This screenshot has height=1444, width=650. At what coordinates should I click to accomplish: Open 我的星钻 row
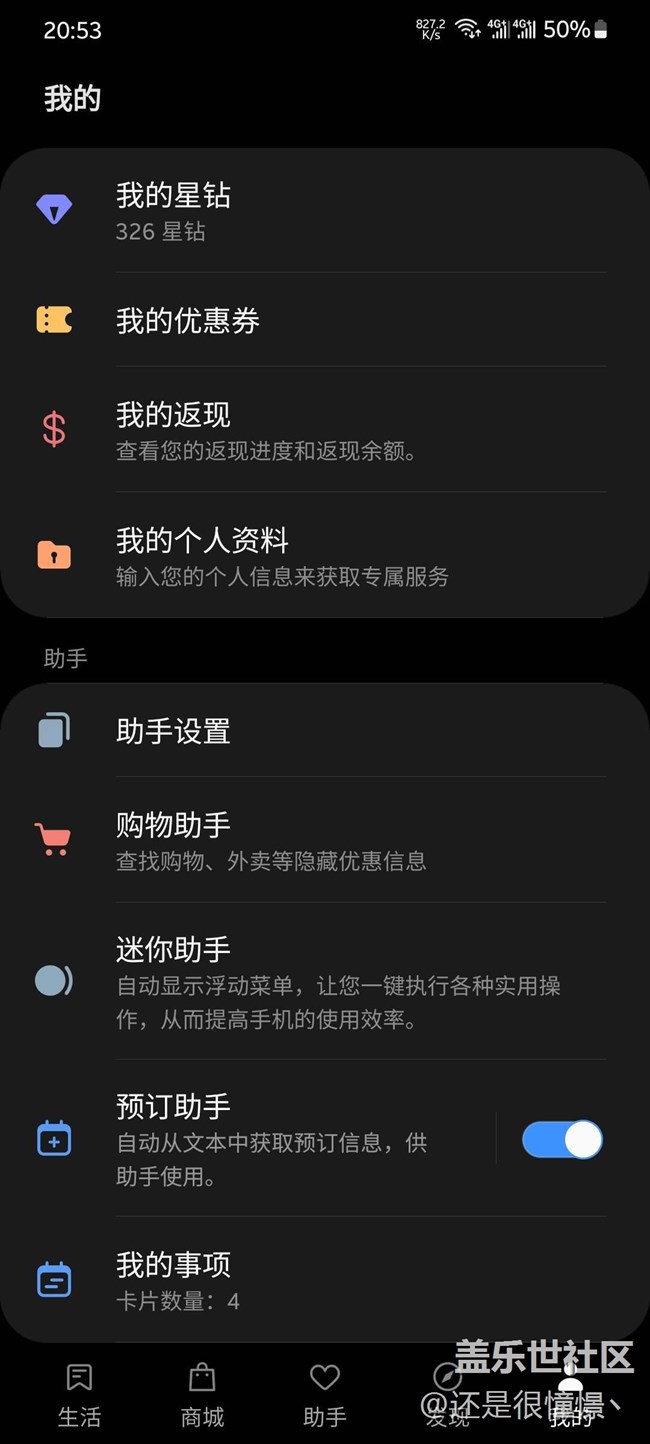click(325, 211)
